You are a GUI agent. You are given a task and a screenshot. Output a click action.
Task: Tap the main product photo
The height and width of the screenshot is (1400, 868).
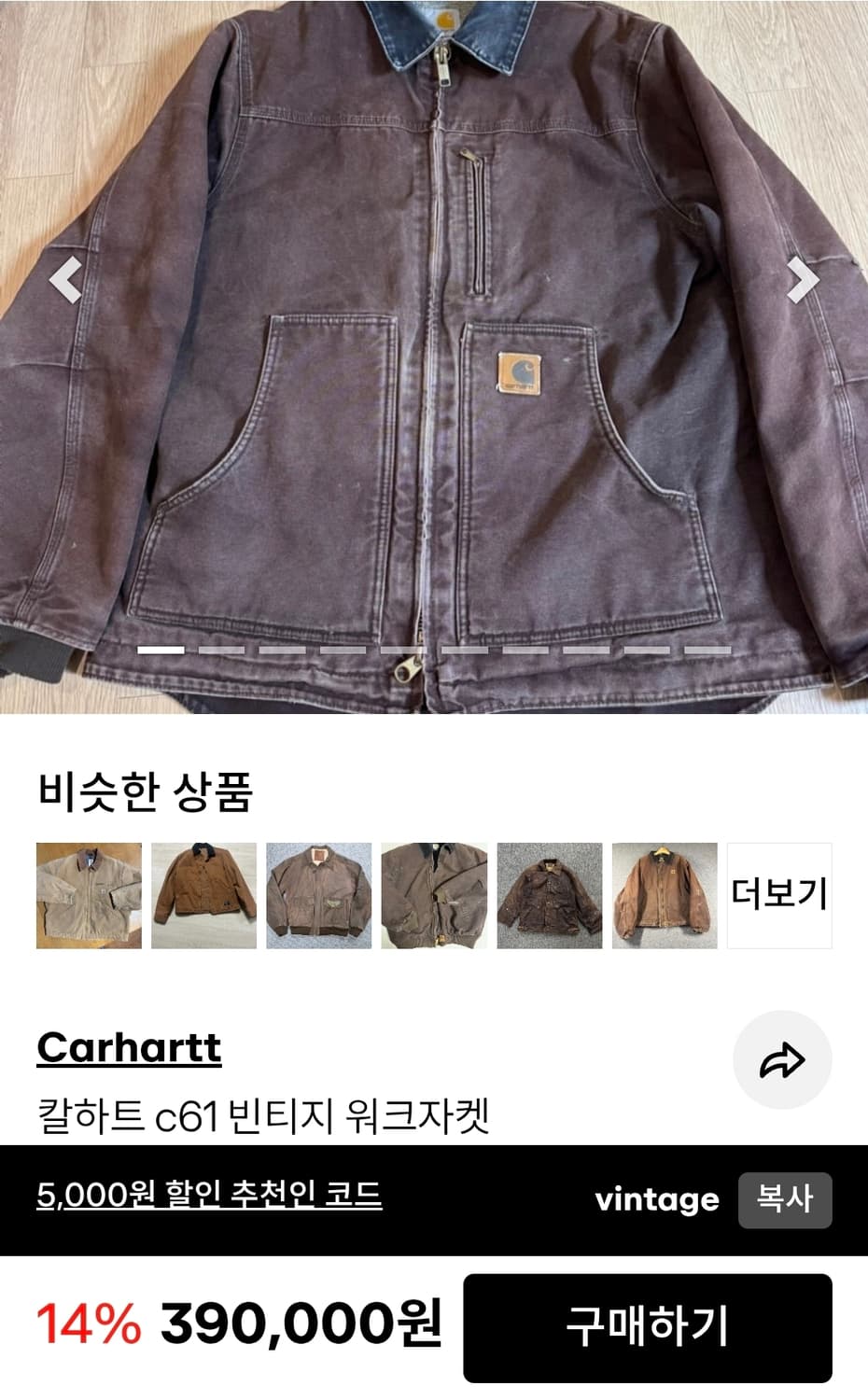tap(434, 355)
